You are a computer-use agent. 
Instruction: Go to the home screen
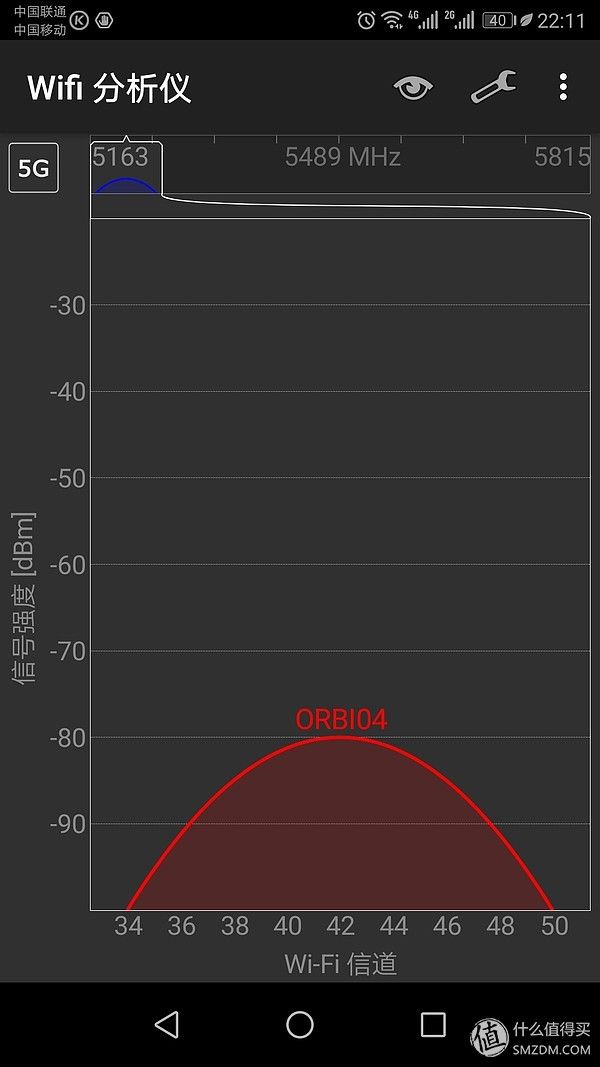(300, 1024)
